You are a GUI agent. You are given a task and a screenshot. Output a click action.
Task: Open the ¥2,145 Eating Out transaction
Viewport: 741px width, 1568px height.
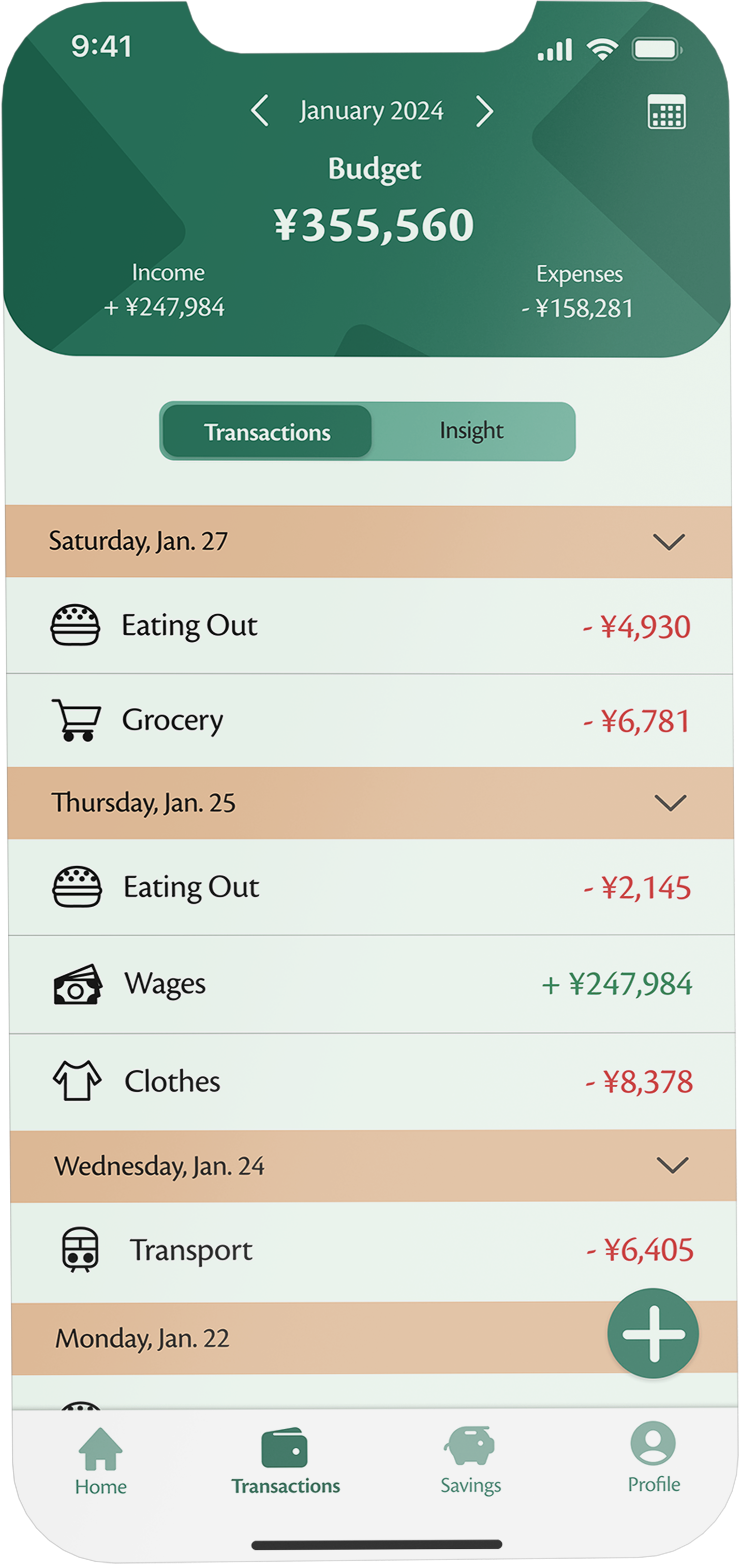pyautogui.click(x=372, y=887)
